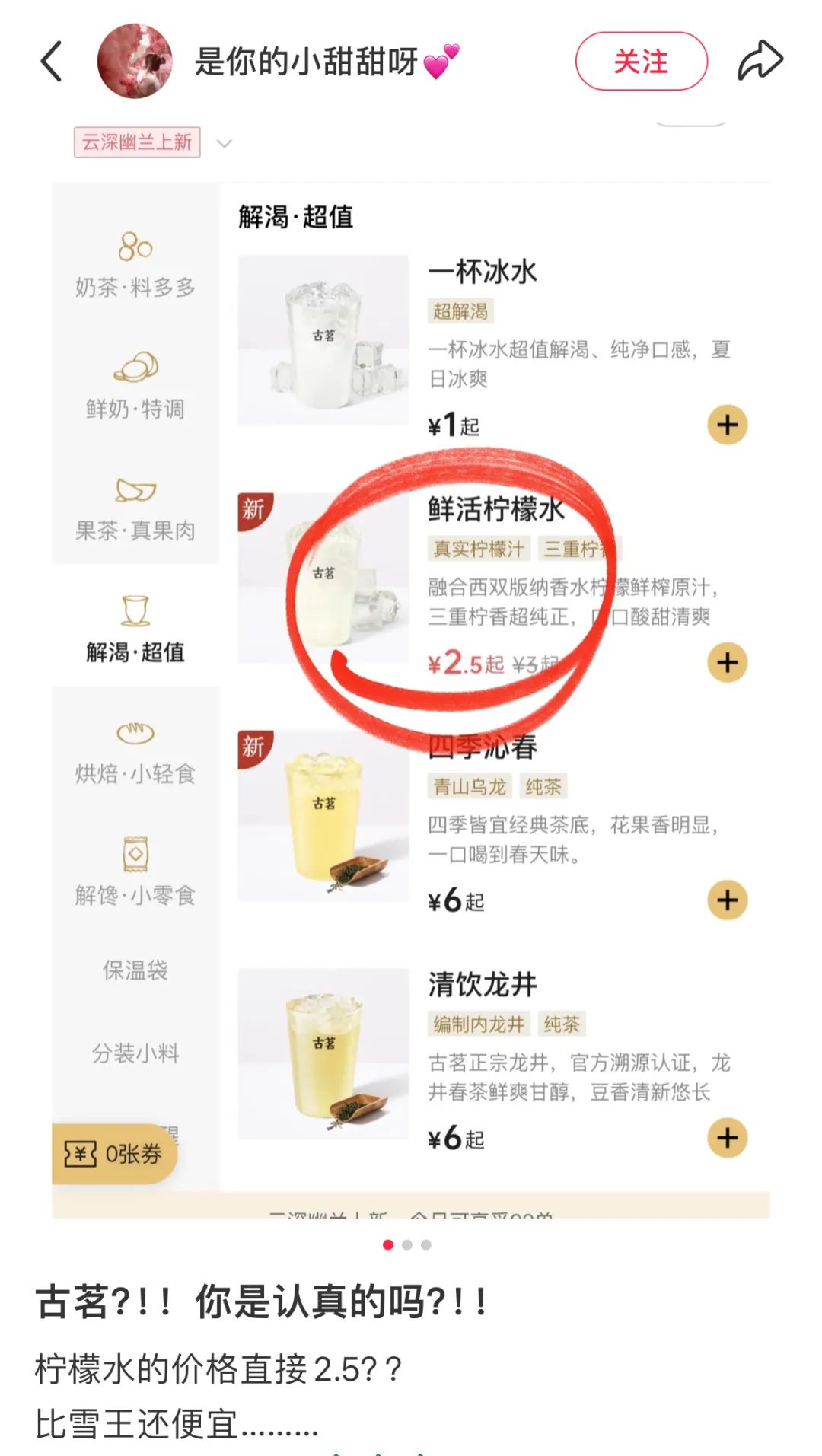Image resolution: width=822 pixels, height=1456 pixels.
Task: Open the posted menu screenshot image
Action: point(411,670)
